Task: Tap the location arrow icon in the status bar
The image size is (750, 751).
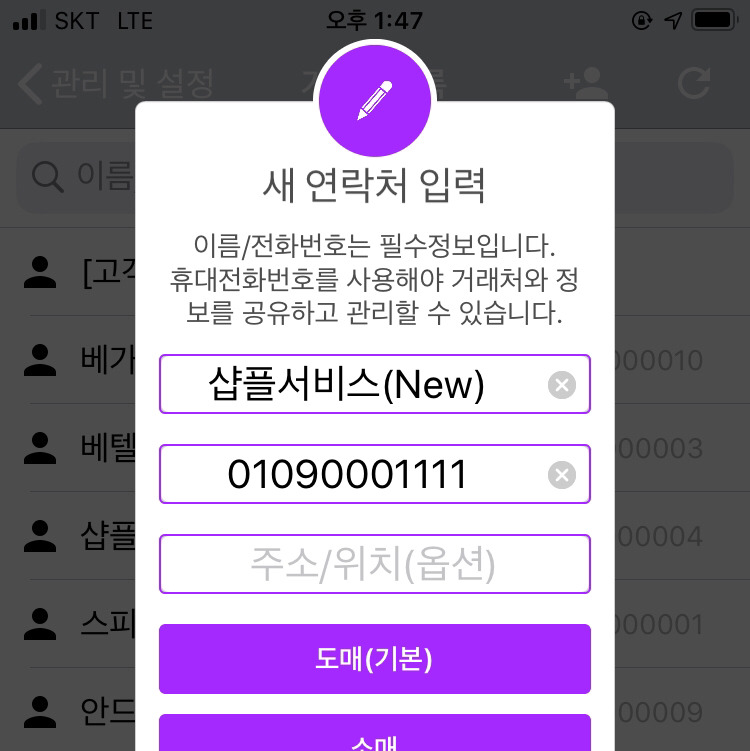Action: [x=673, y=17]
